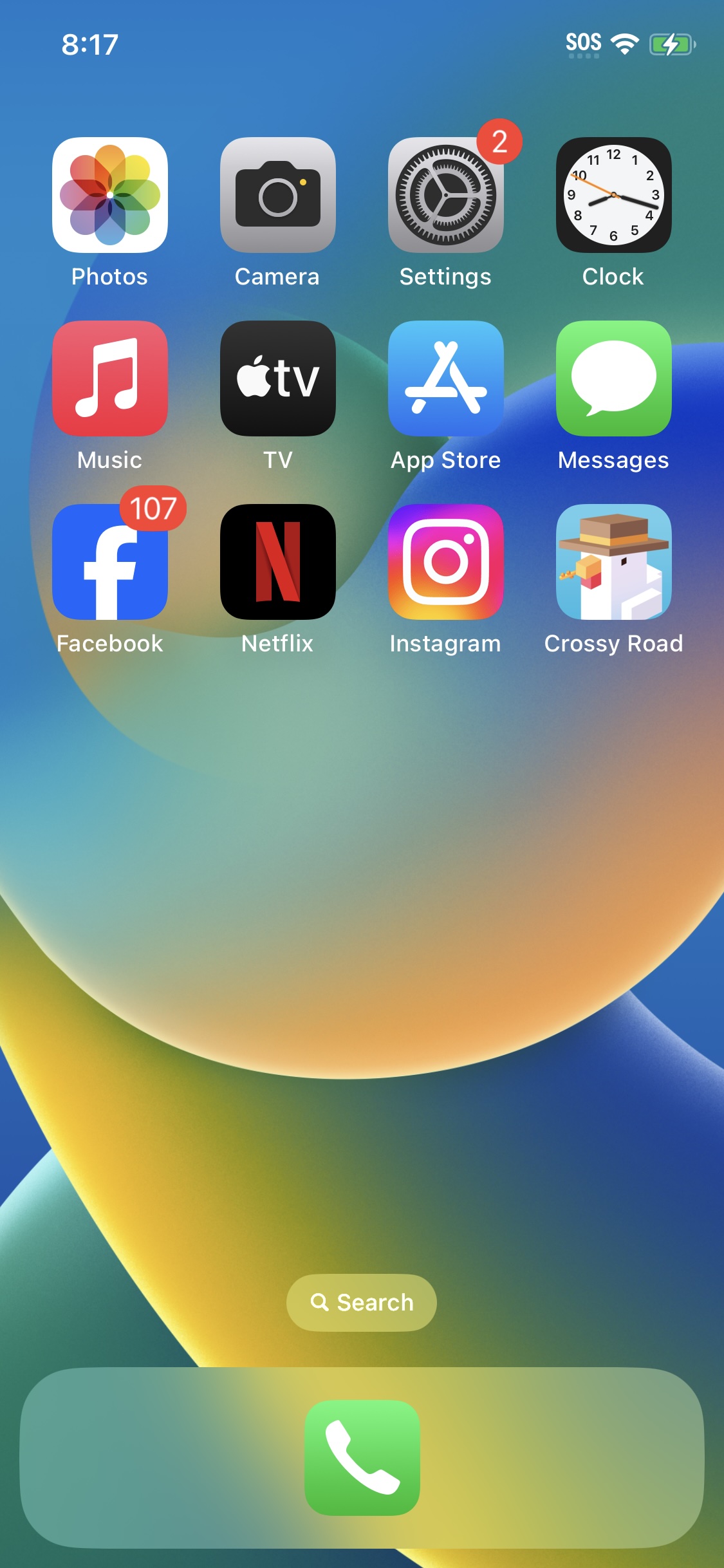Launch the Camera app

coord(278,195)
